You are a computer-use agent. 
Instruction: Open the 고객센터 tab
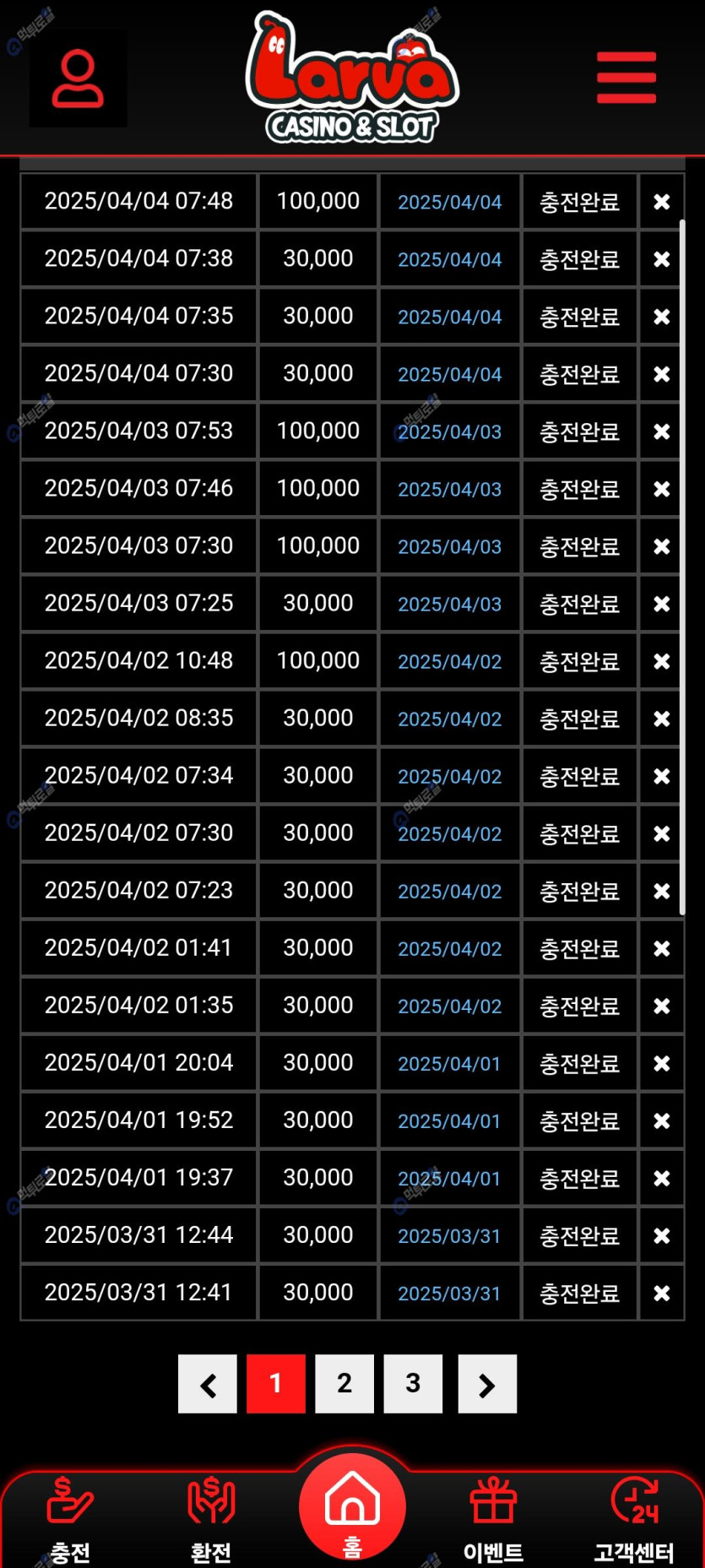point(634,1519)
